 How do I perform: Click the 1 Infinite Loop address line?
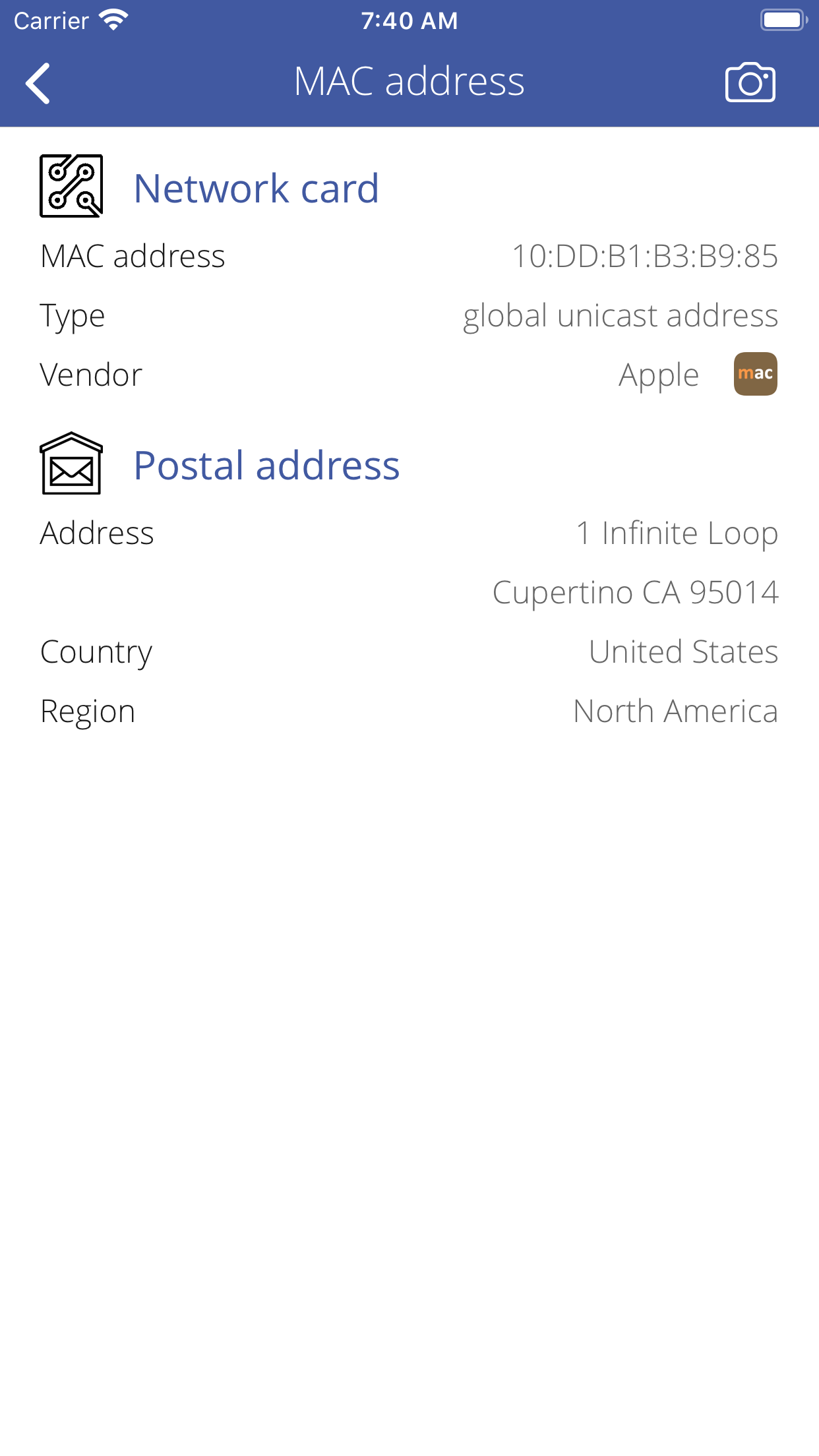pos(677,533)
